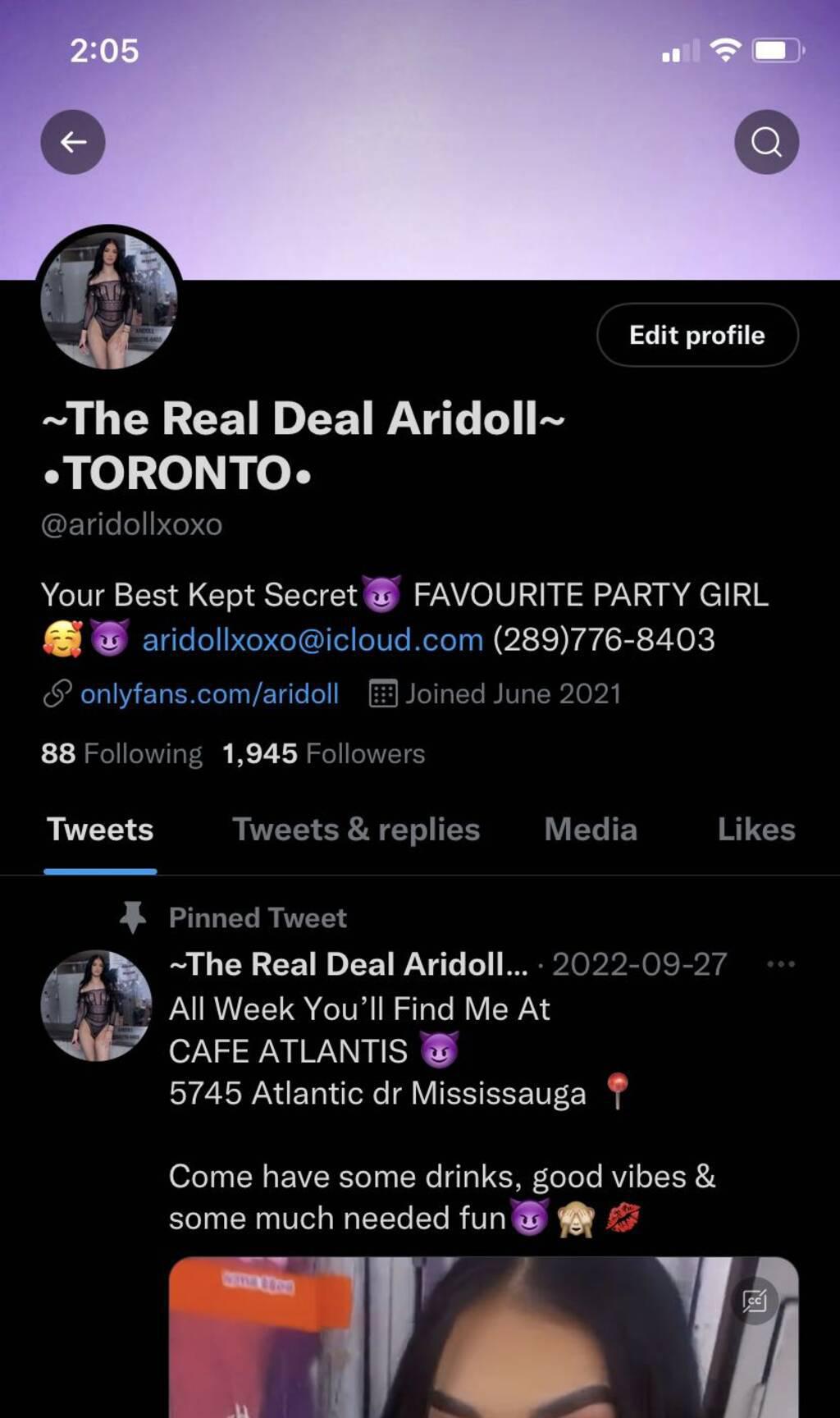Viewport: 840px width, 1418px height.
Task: Open the caption icon on the video
Action: [754, 1301]
